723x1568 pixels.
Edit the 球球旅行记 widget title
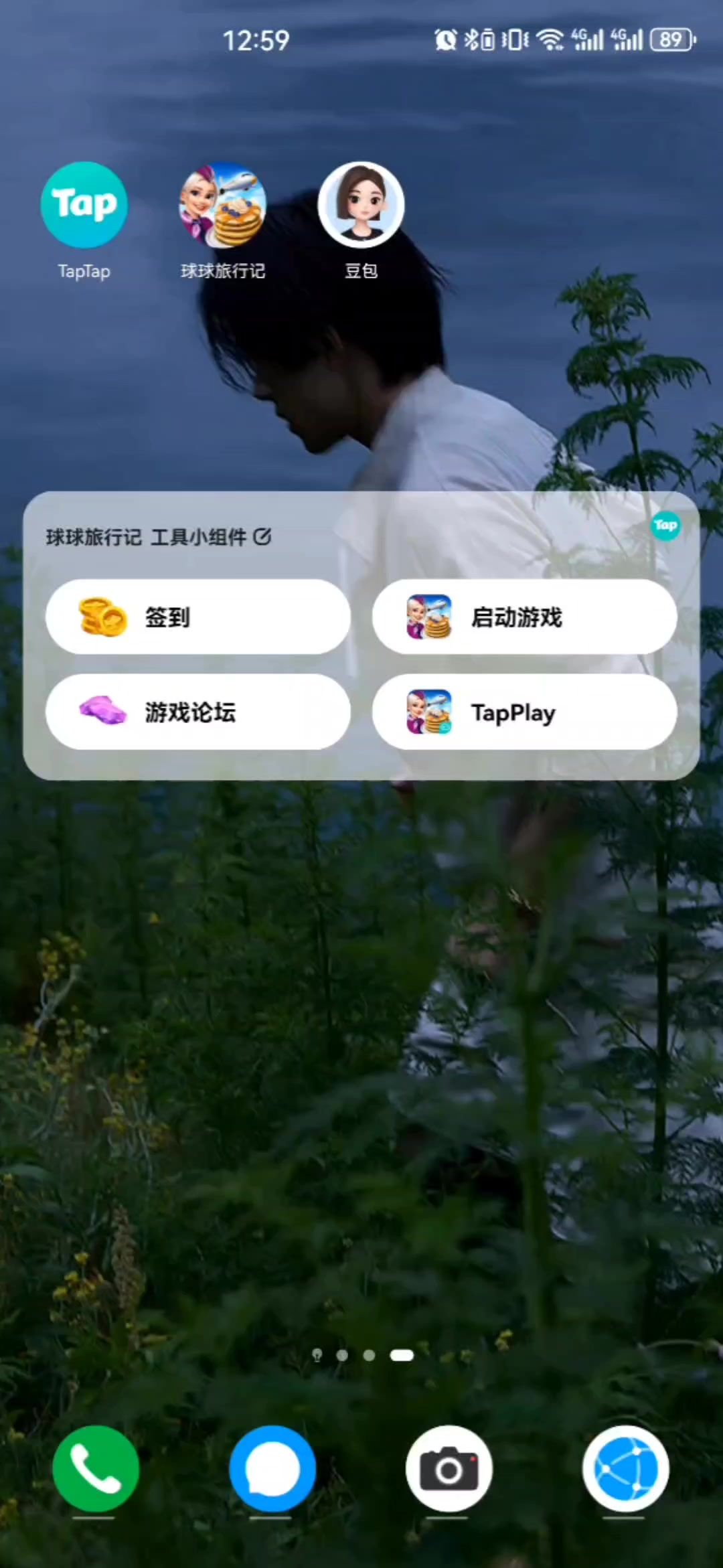262,537
